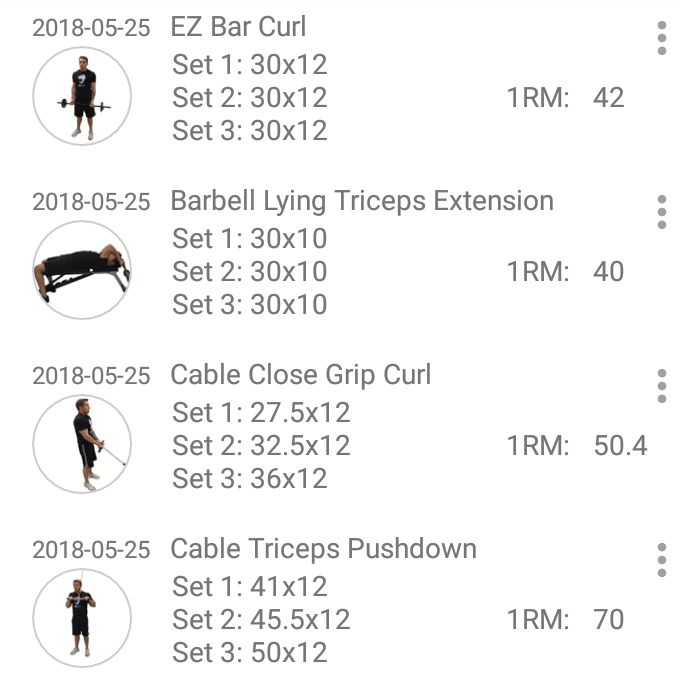Open overflow menu for Cable Triceps Pushdown

pyautogui.click(x=661, y=559)
